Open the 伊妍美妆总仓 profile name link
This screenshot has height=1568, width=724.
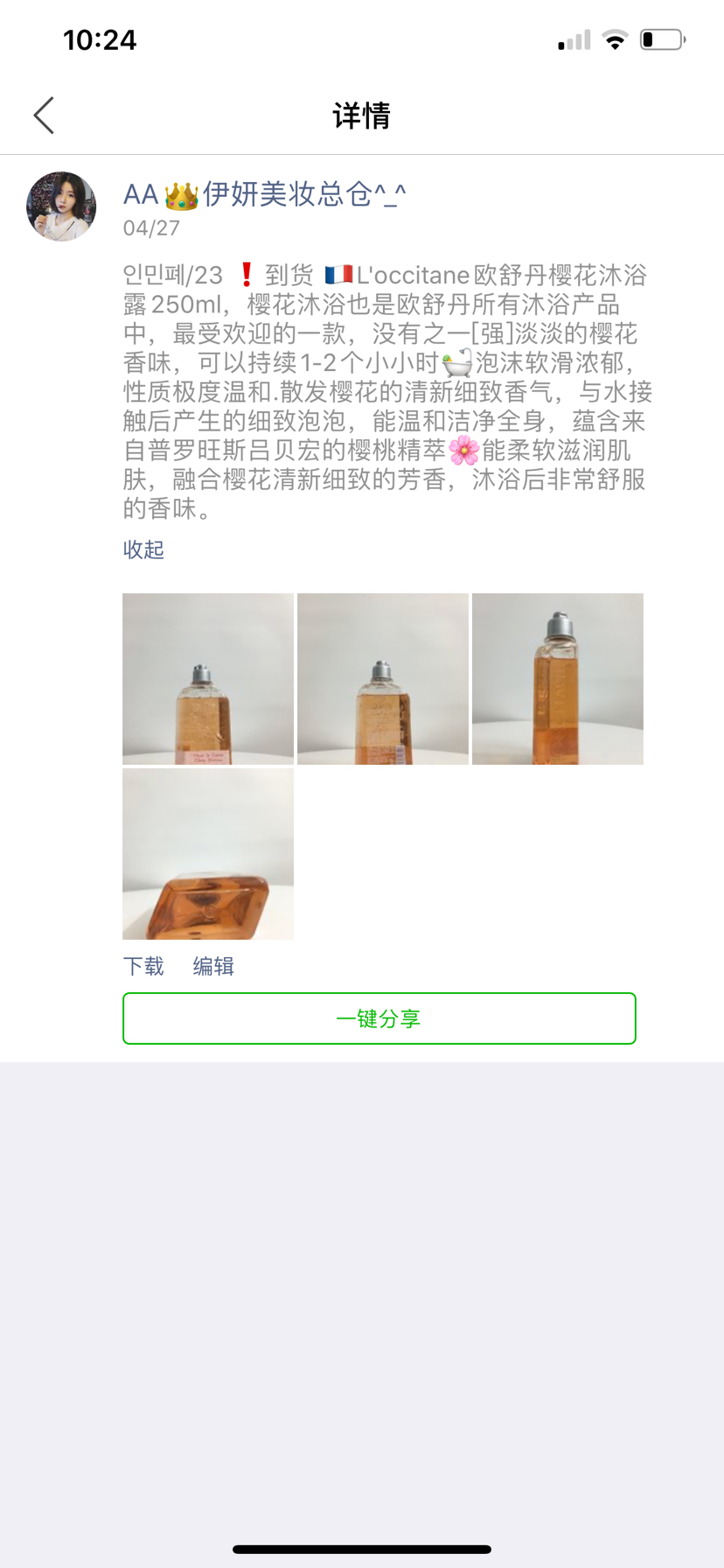(264, 194)
